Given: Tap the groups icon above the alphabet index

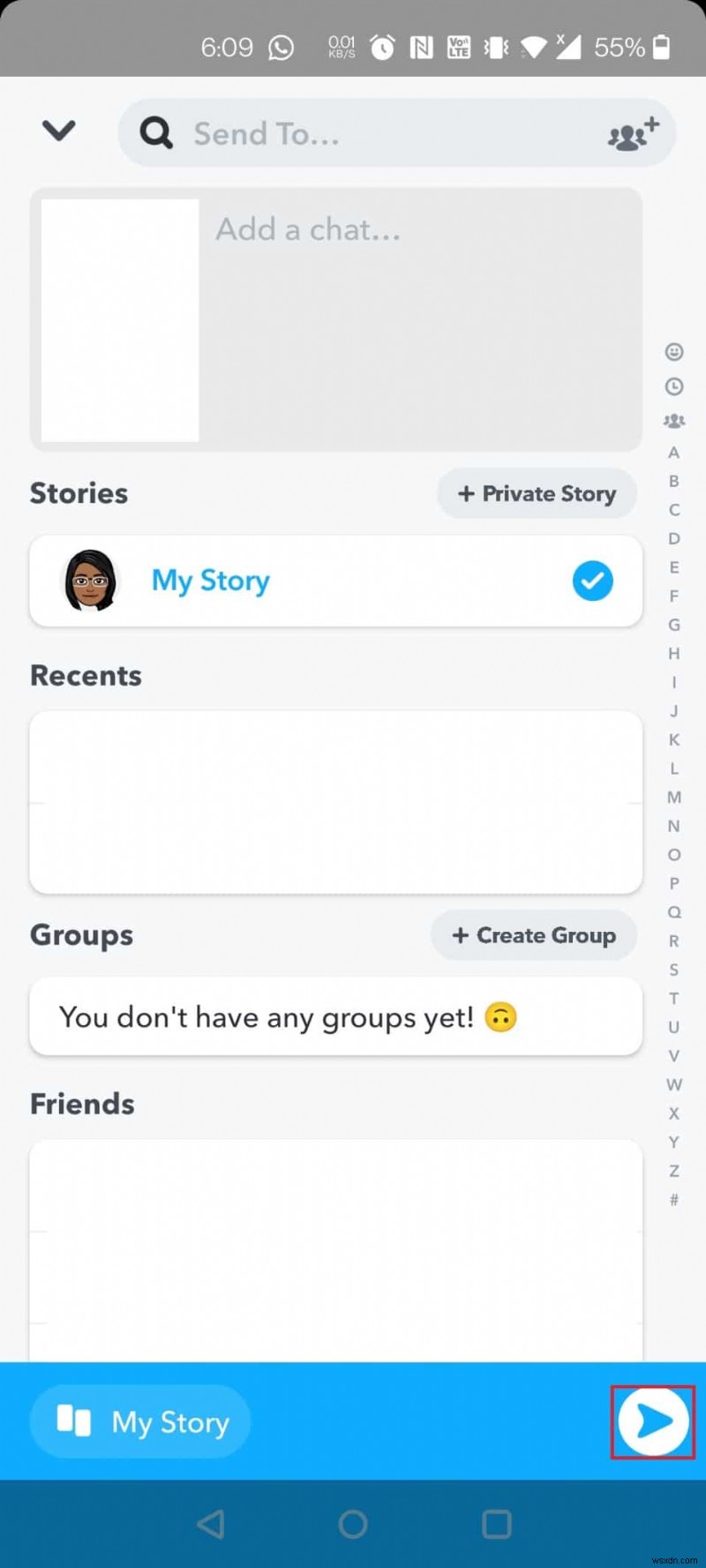Looking at the screenshot, I should tap(673, 421).
